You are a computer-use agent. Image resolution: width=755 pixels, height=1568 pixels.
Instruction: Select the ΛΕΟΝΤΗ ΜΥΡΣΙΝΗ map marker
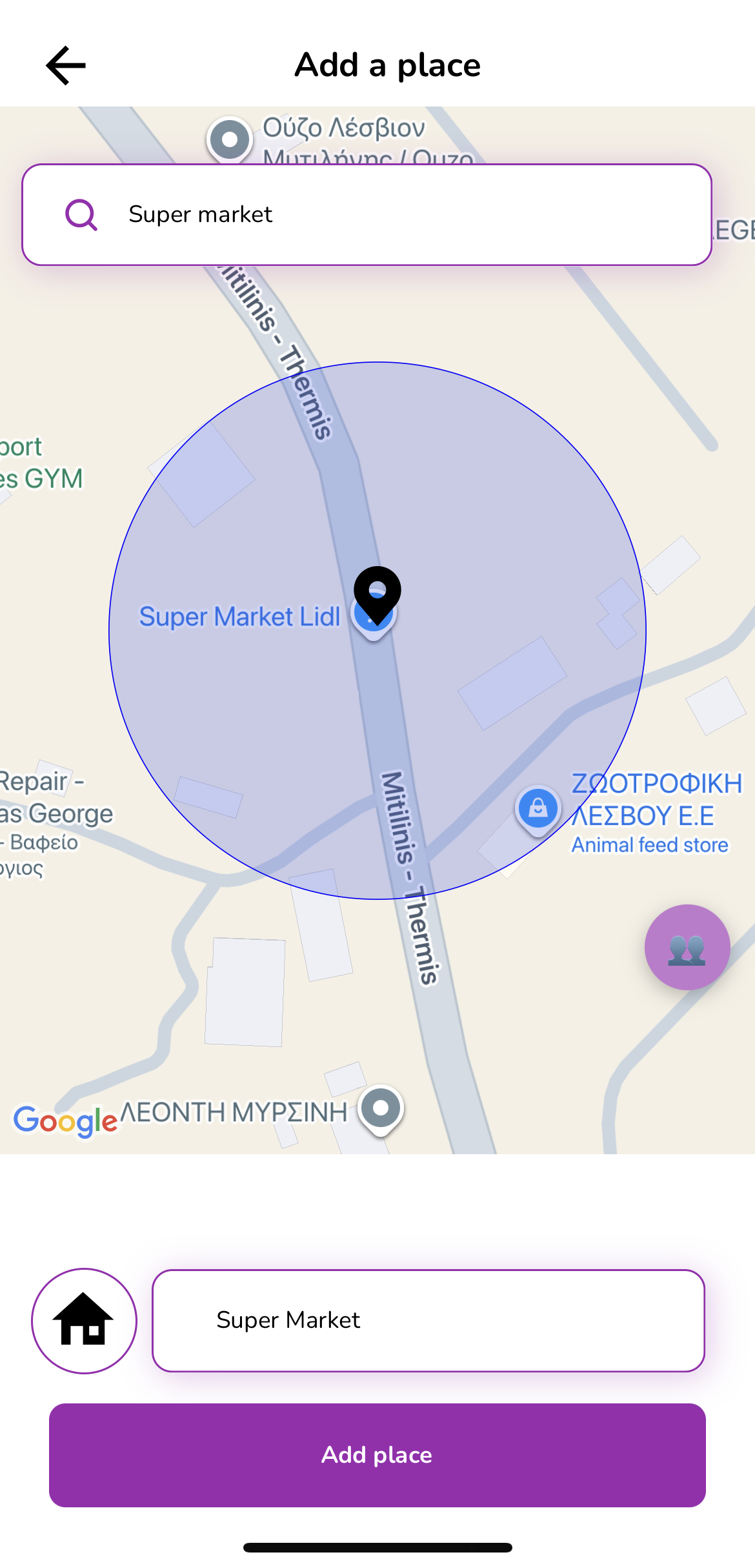[381, 1109]
